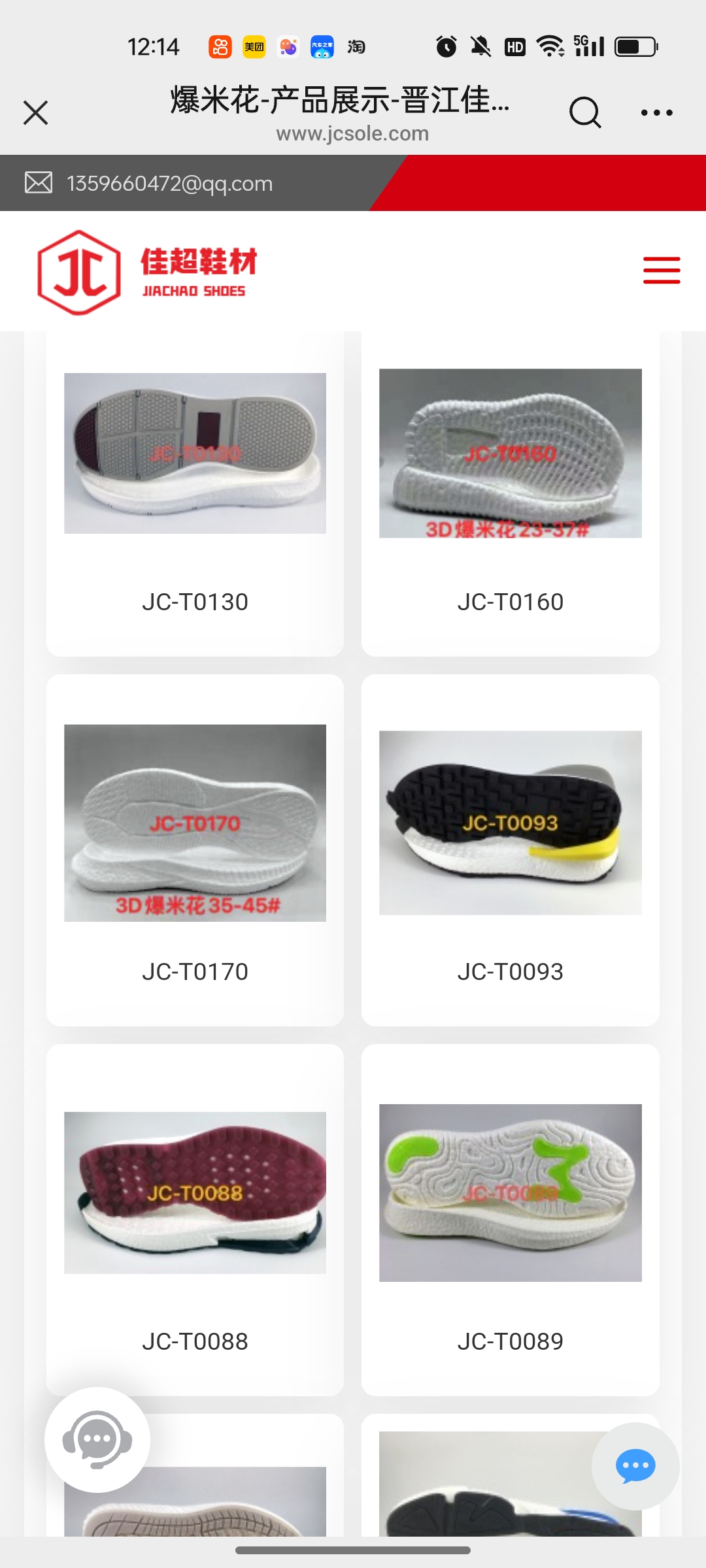Tap the 1359660472@qq.com email link
The width and height of the screenshot is (706, 1568).
(x=169, y=184)
